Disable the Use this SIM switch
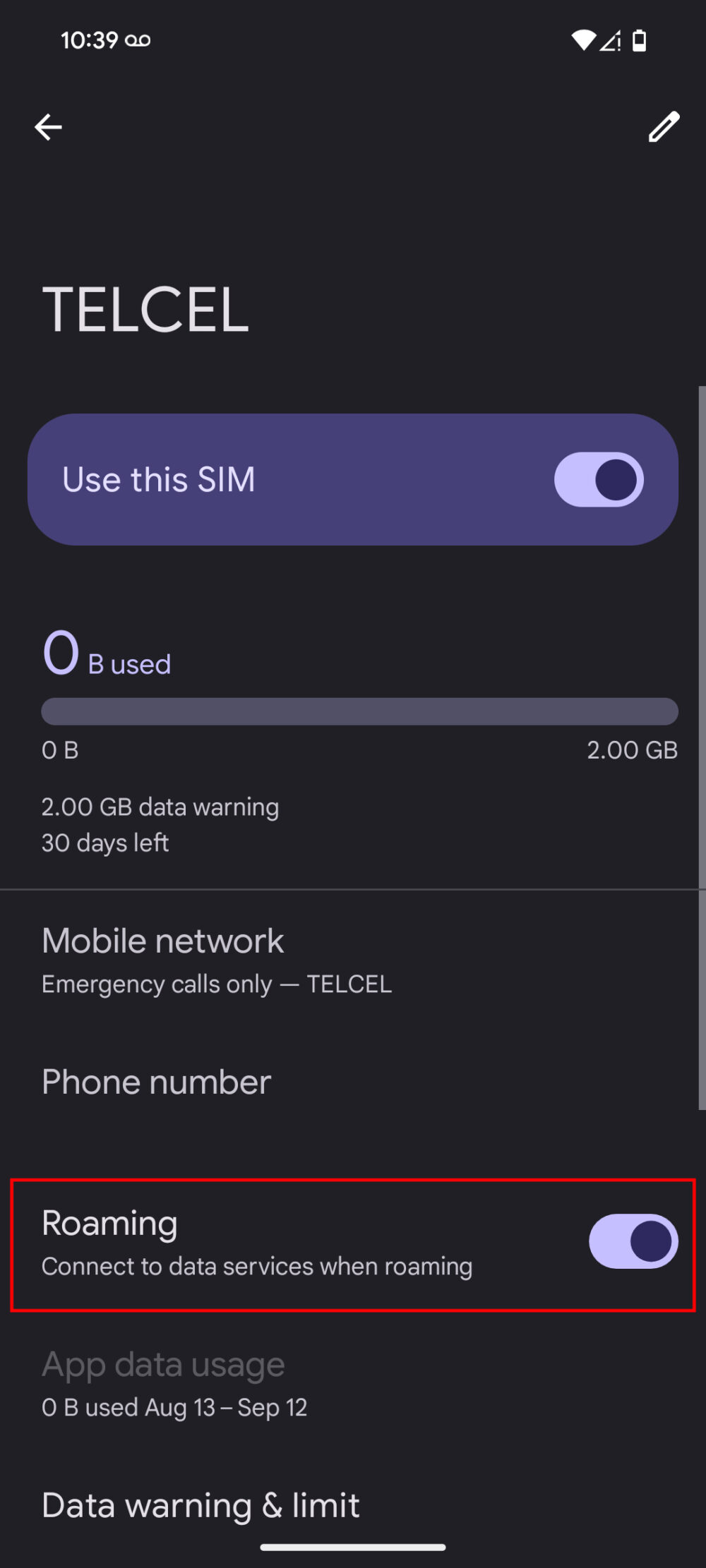The width and height of the screenshot is (706, 1568). tap(597, 478)
